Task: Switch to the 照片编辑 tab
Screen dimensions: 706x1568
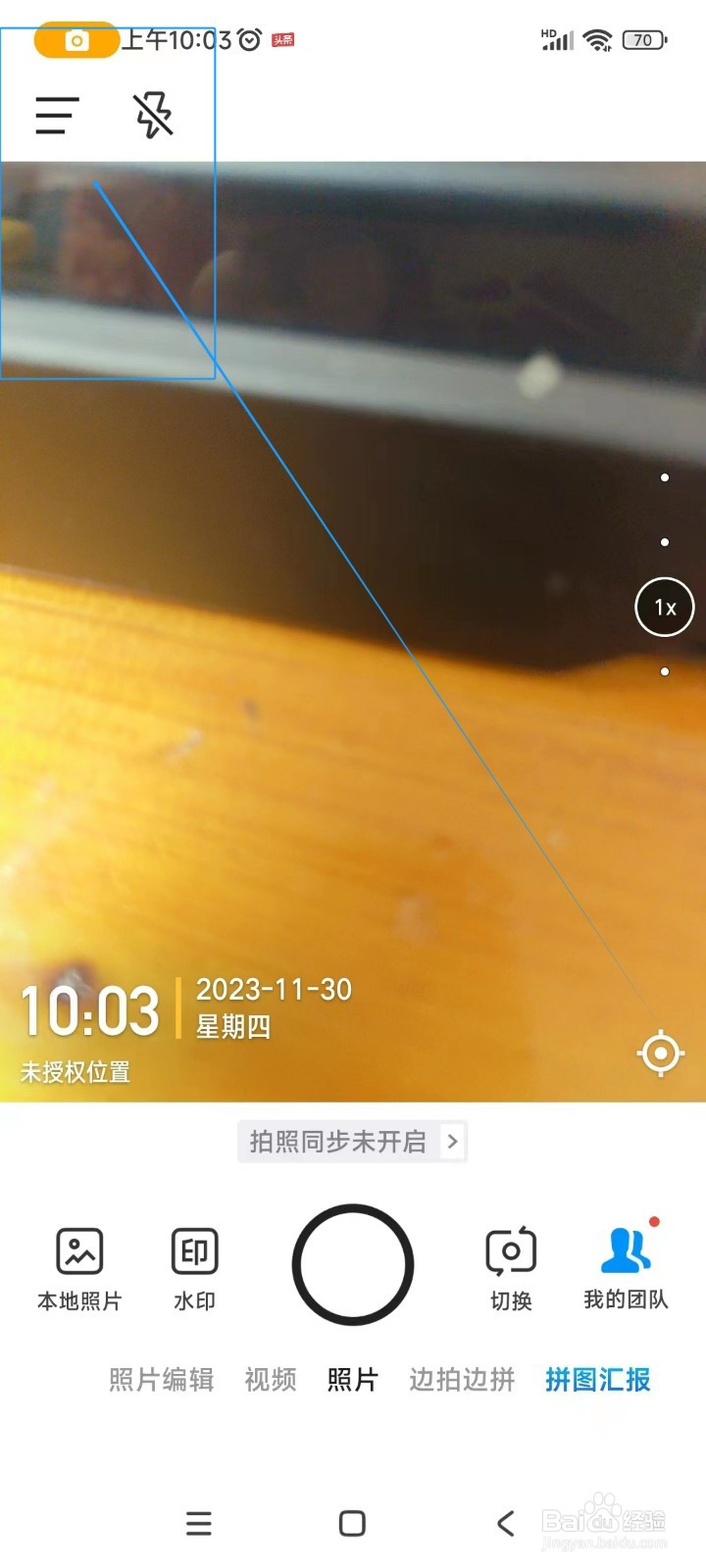Action: (x=161, y=1380)
